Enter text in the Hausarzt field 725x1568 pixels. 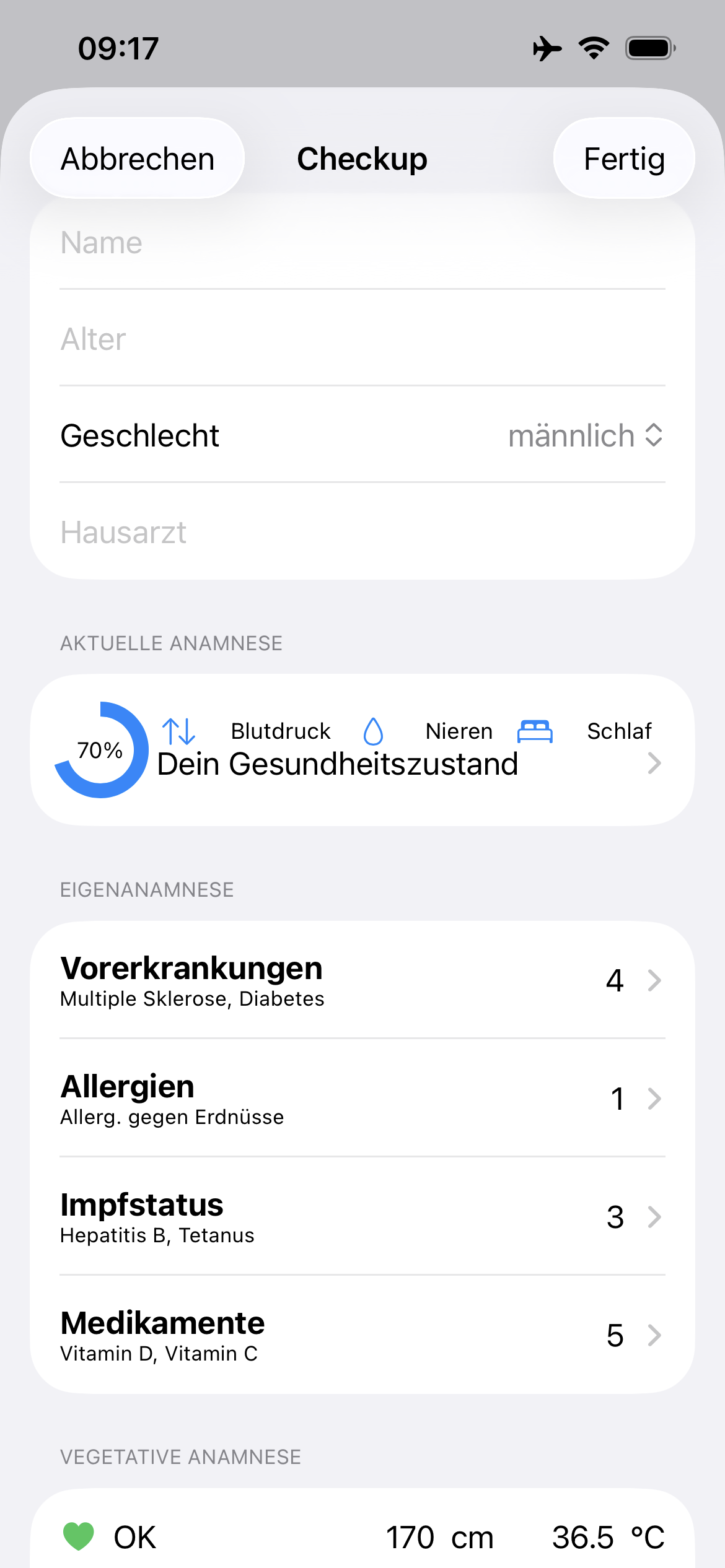[x=362, y=532]
